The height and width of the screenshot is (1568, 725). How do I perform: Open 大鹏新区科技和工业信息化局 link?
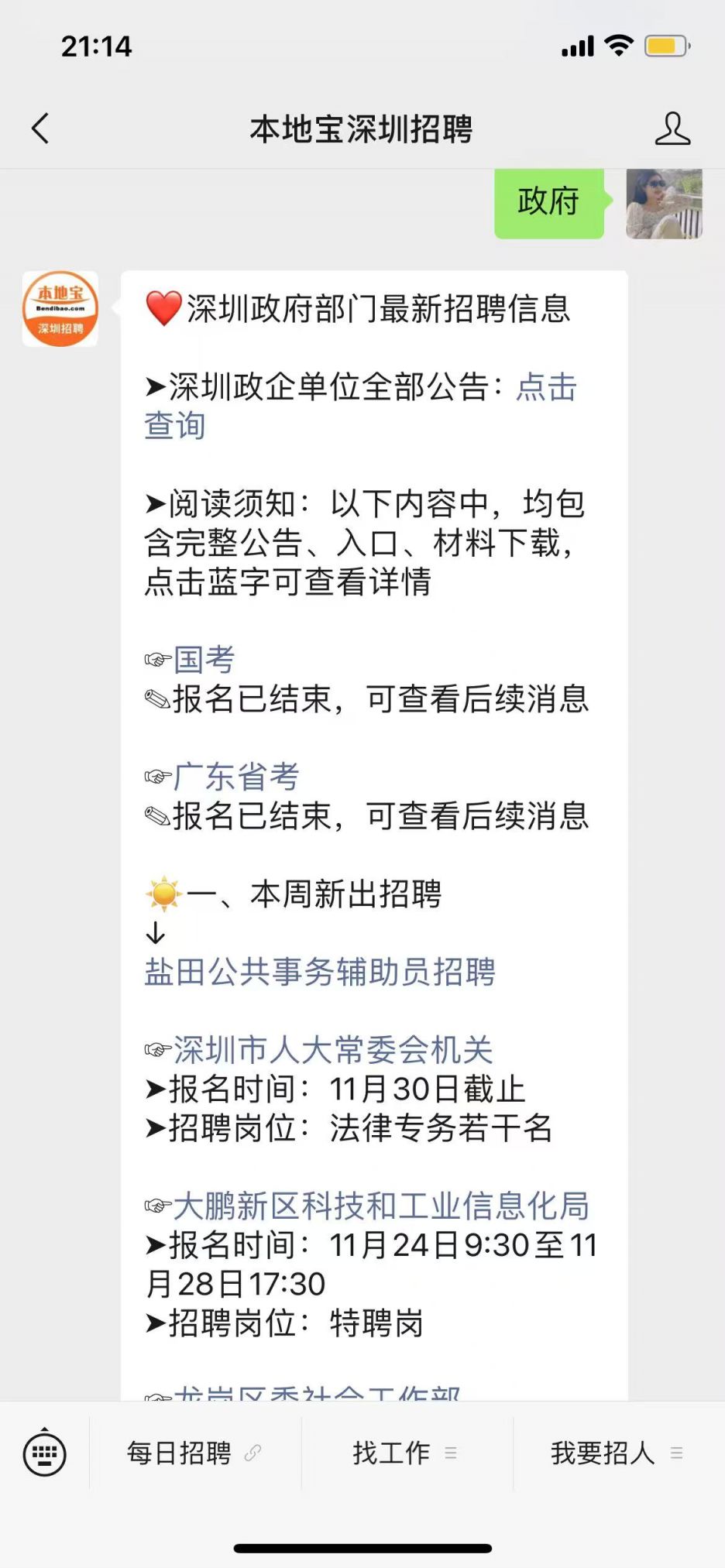coord(381,1206)
